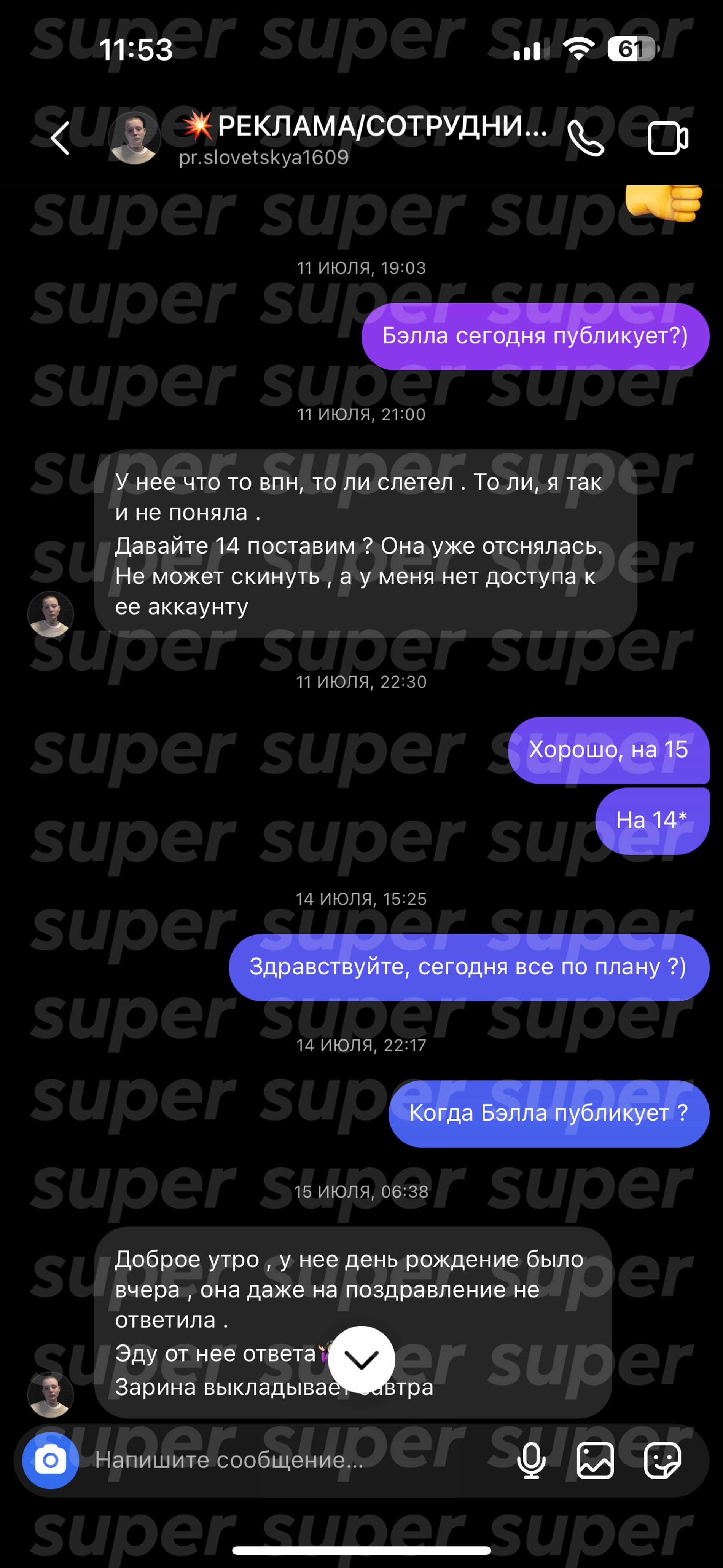Start a voice call
723x1568 pixels.
point(585,138)
